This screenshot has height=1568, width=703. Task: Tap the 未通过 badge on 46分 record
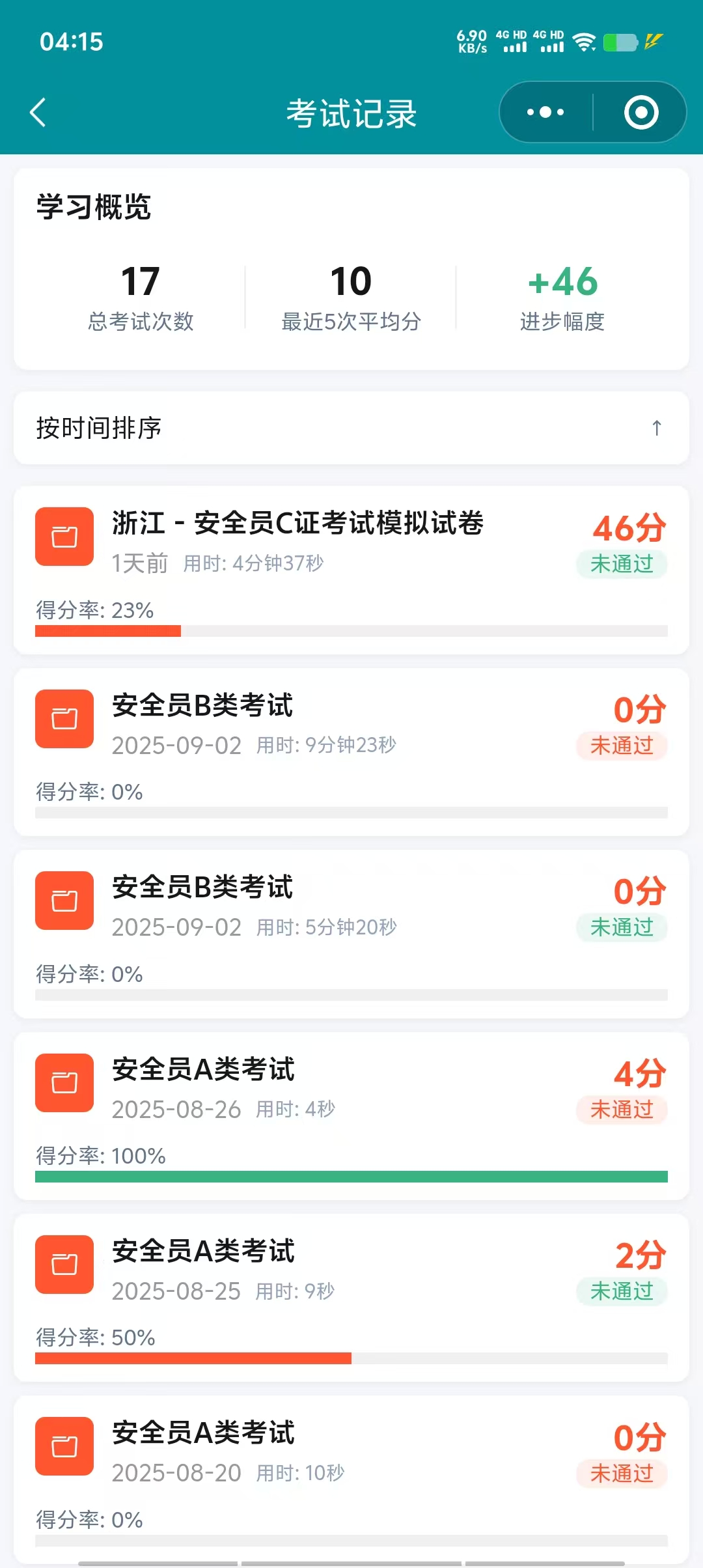621,564
